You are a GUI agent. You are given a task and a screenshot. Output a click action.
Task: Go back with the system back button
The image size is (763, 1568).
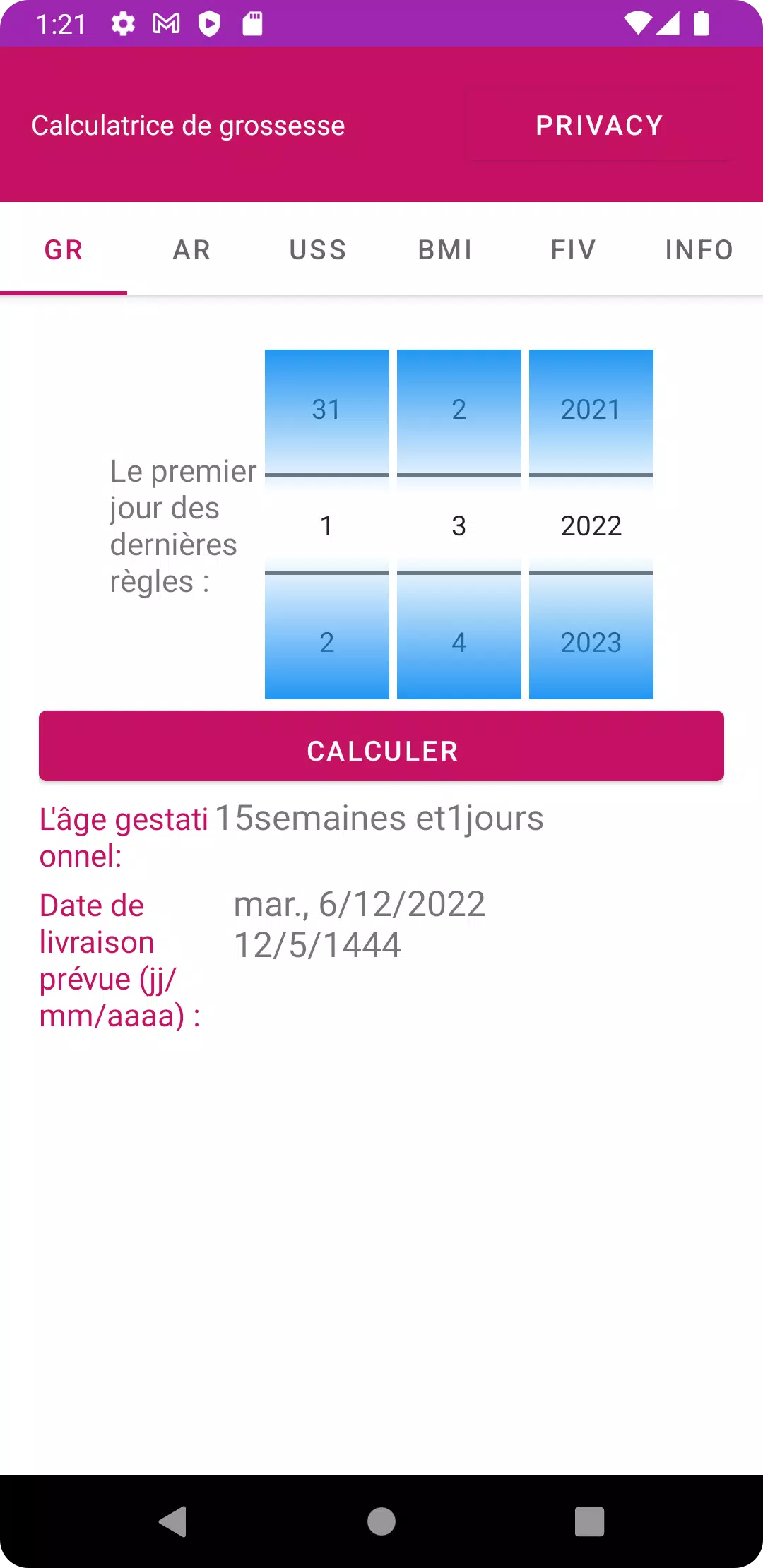point(172,1521)
